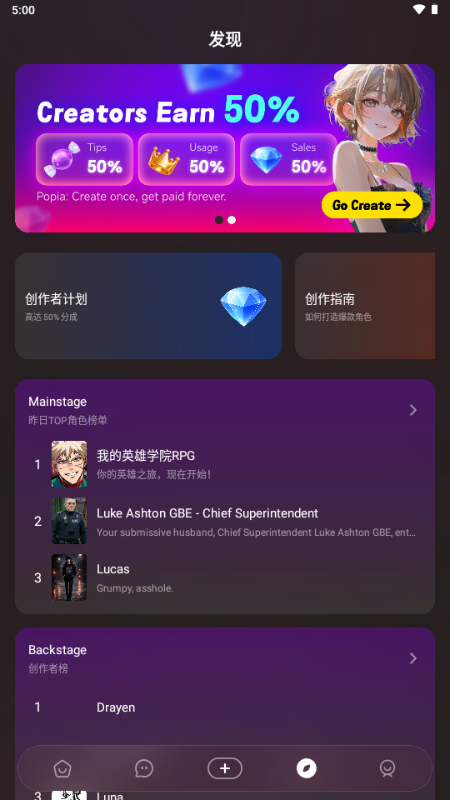This screenshot has height=800, width=450.
Task: Open the Lucas character
Action: click(x=225, y=578)
